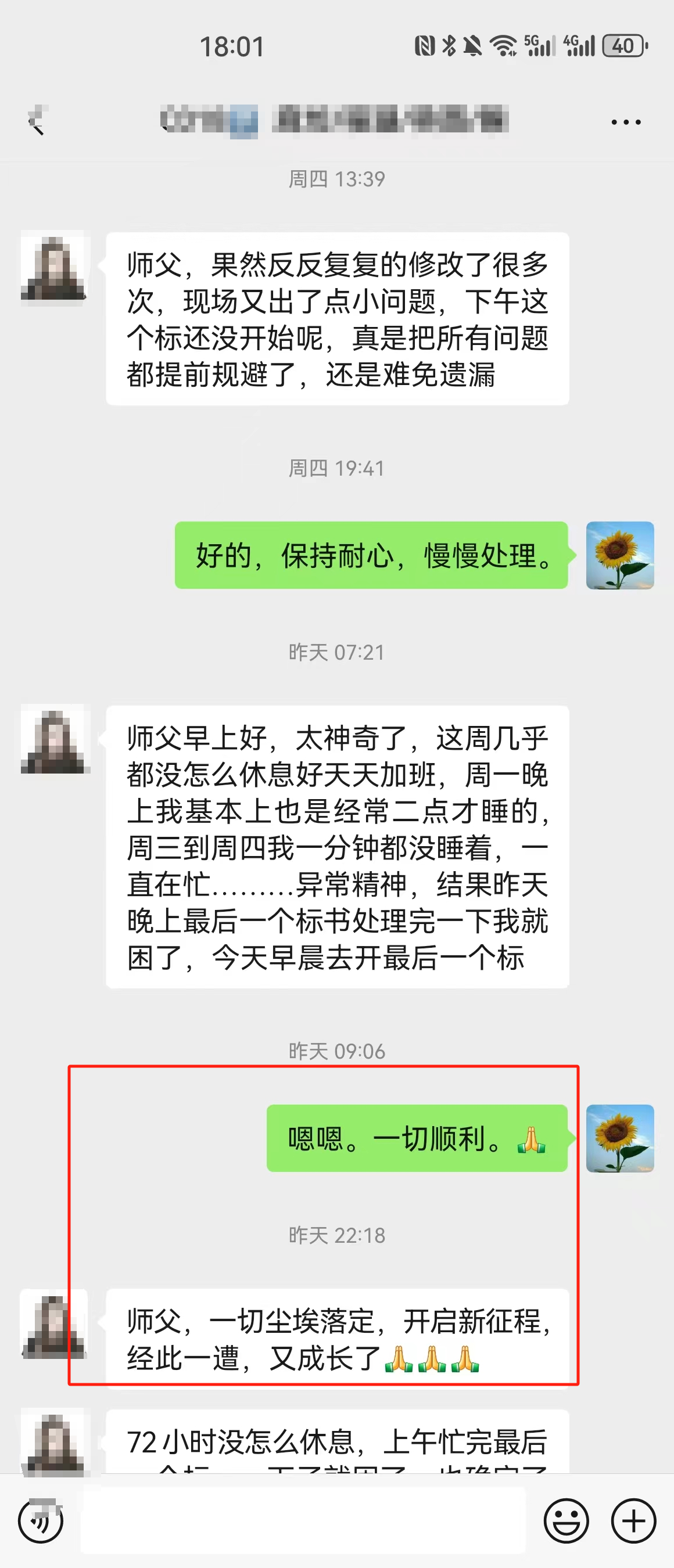The height and width of the screenshot is (1568, 674).
Task: Open contact avatar beside 师父早上好 message
Action: coord(54,739)
